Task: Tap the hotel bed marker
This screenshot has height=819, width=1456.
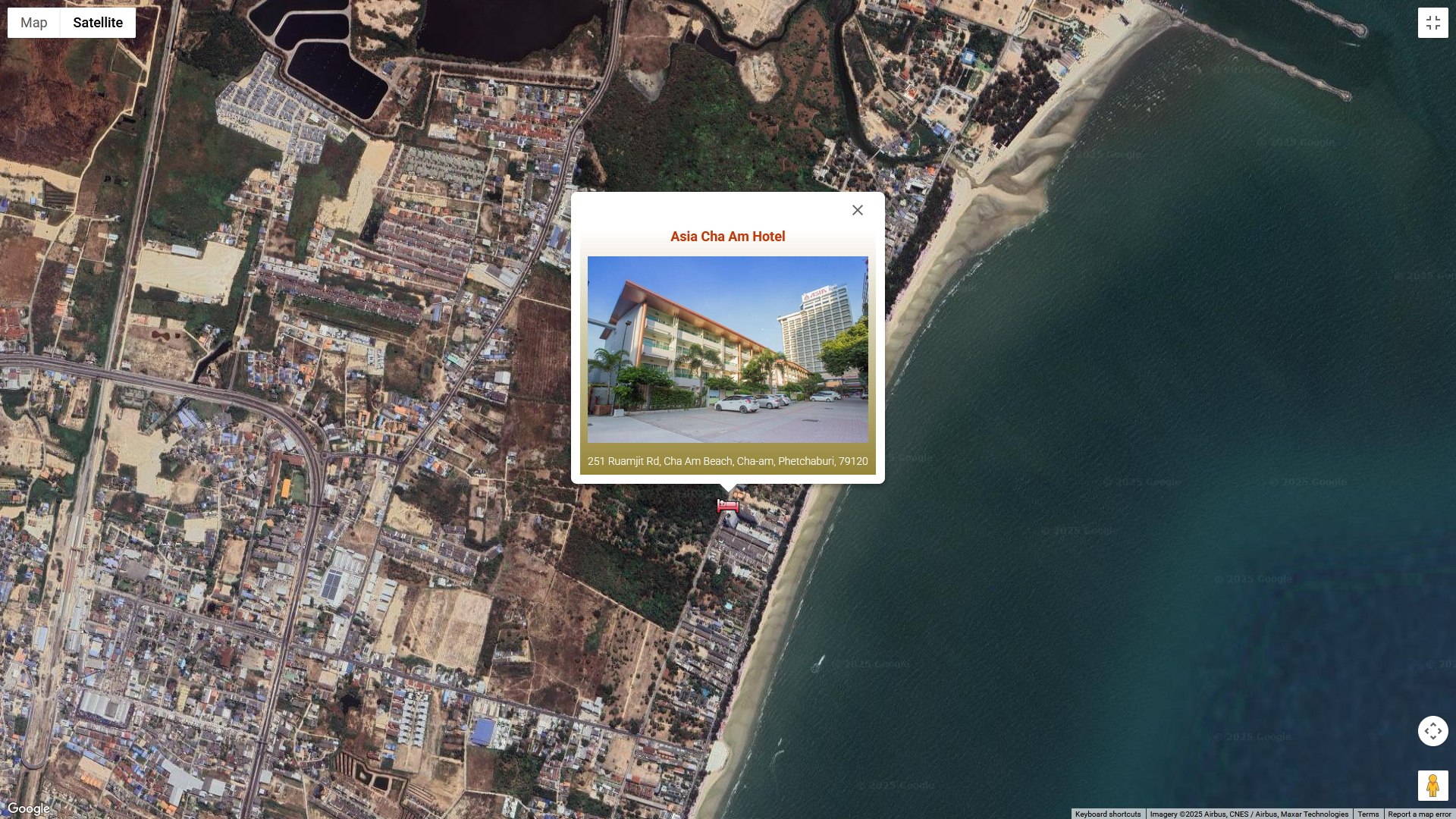Action: [x=728, y=506]
